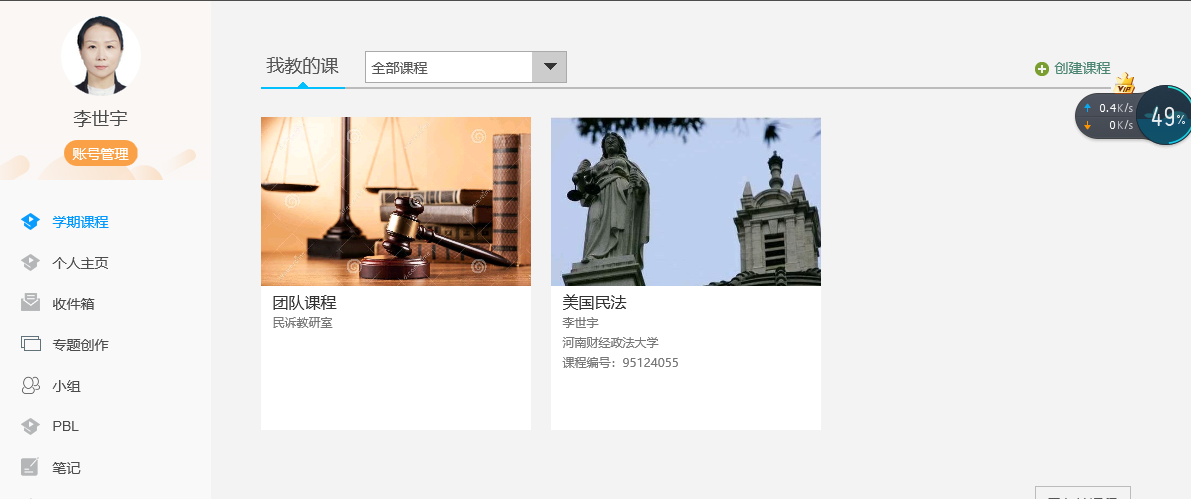Expand the 全部课程 dropdown
Viewport: 1191px width, 499px height.
(x=549, y=67)
